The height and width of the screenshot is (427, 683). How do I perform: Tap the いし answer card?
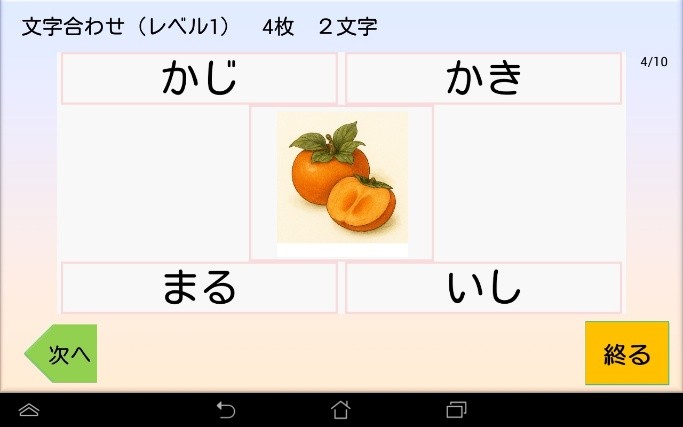click(x=483, y=288)
